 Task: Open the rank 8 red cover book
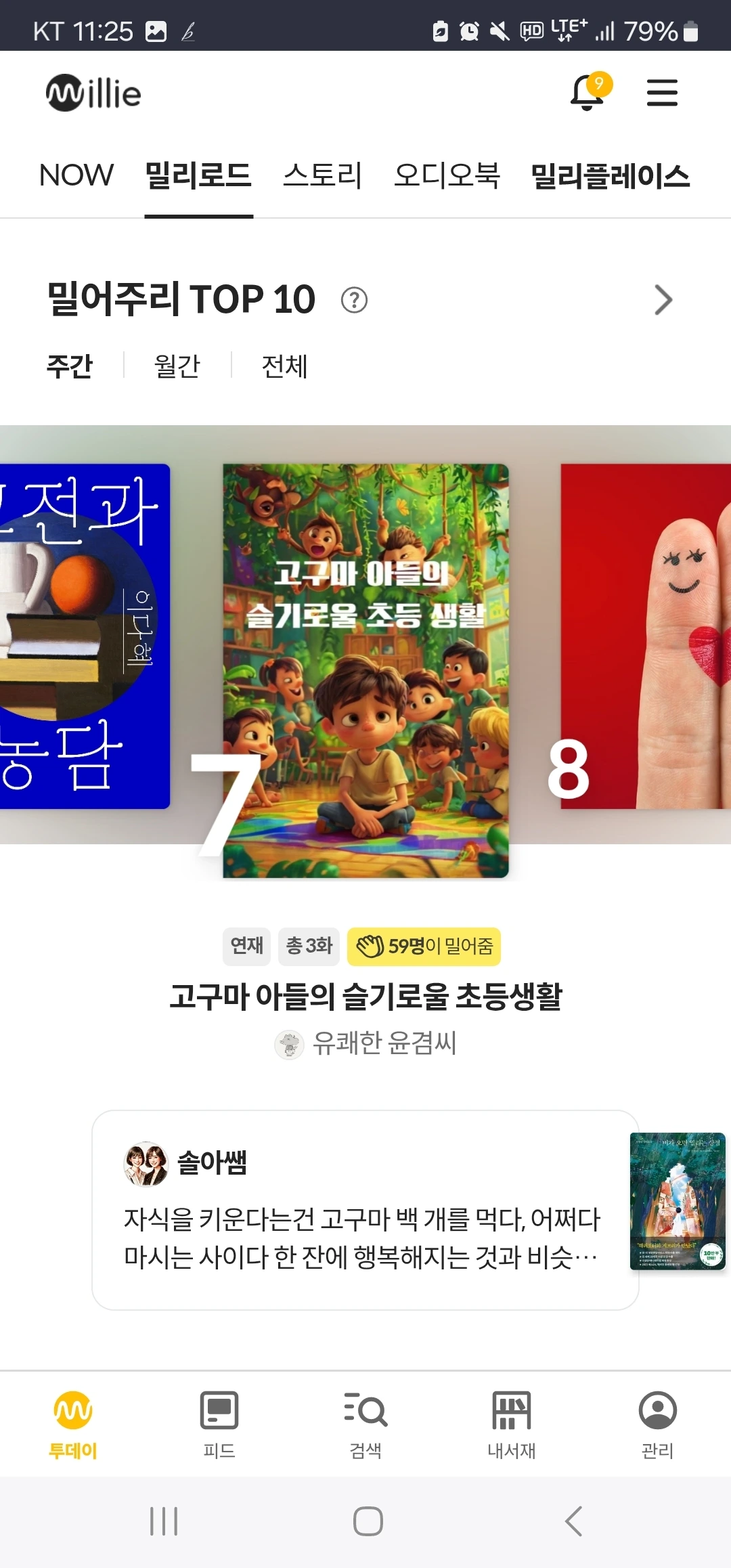646,636
